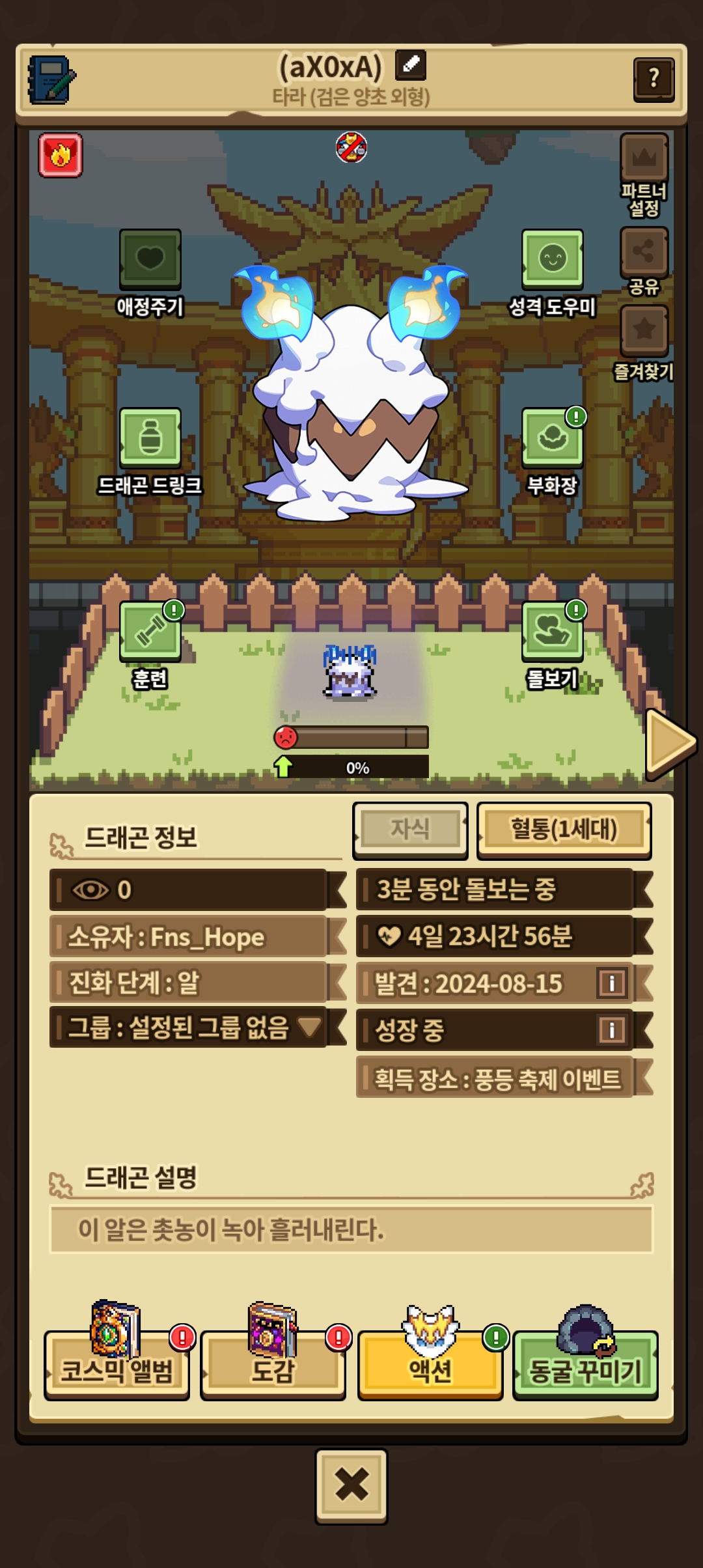
Task: Open the help question mark button
Action: (x=654, y=79)
